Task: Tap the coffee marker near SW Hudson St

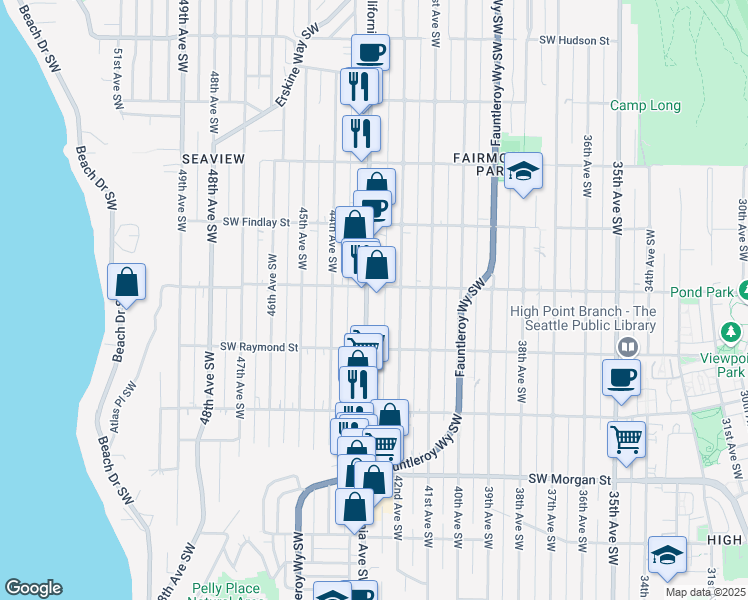Action: pyautogui.click(x=369, y=51)
